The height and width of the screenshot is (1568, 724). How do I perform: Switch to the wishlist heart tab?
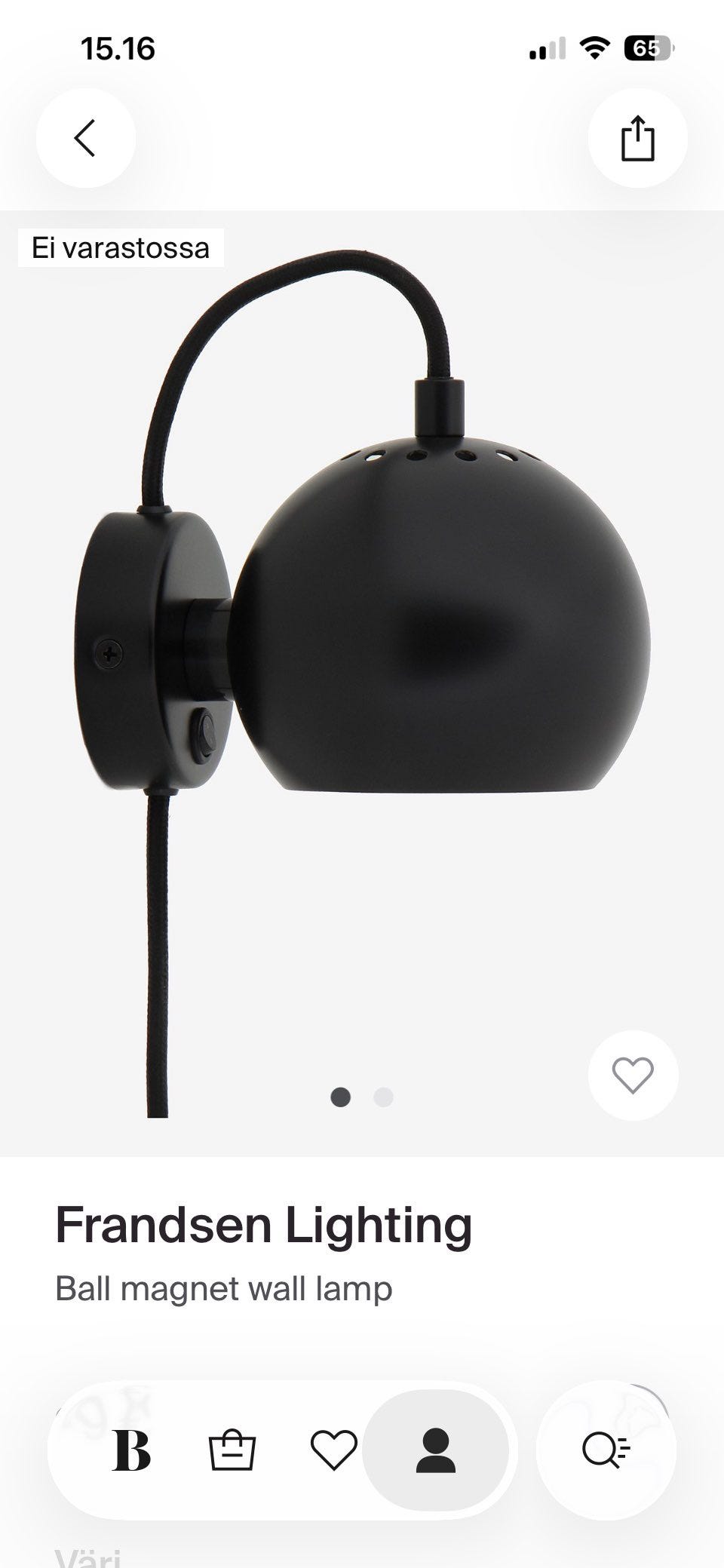coord(333,1450)
